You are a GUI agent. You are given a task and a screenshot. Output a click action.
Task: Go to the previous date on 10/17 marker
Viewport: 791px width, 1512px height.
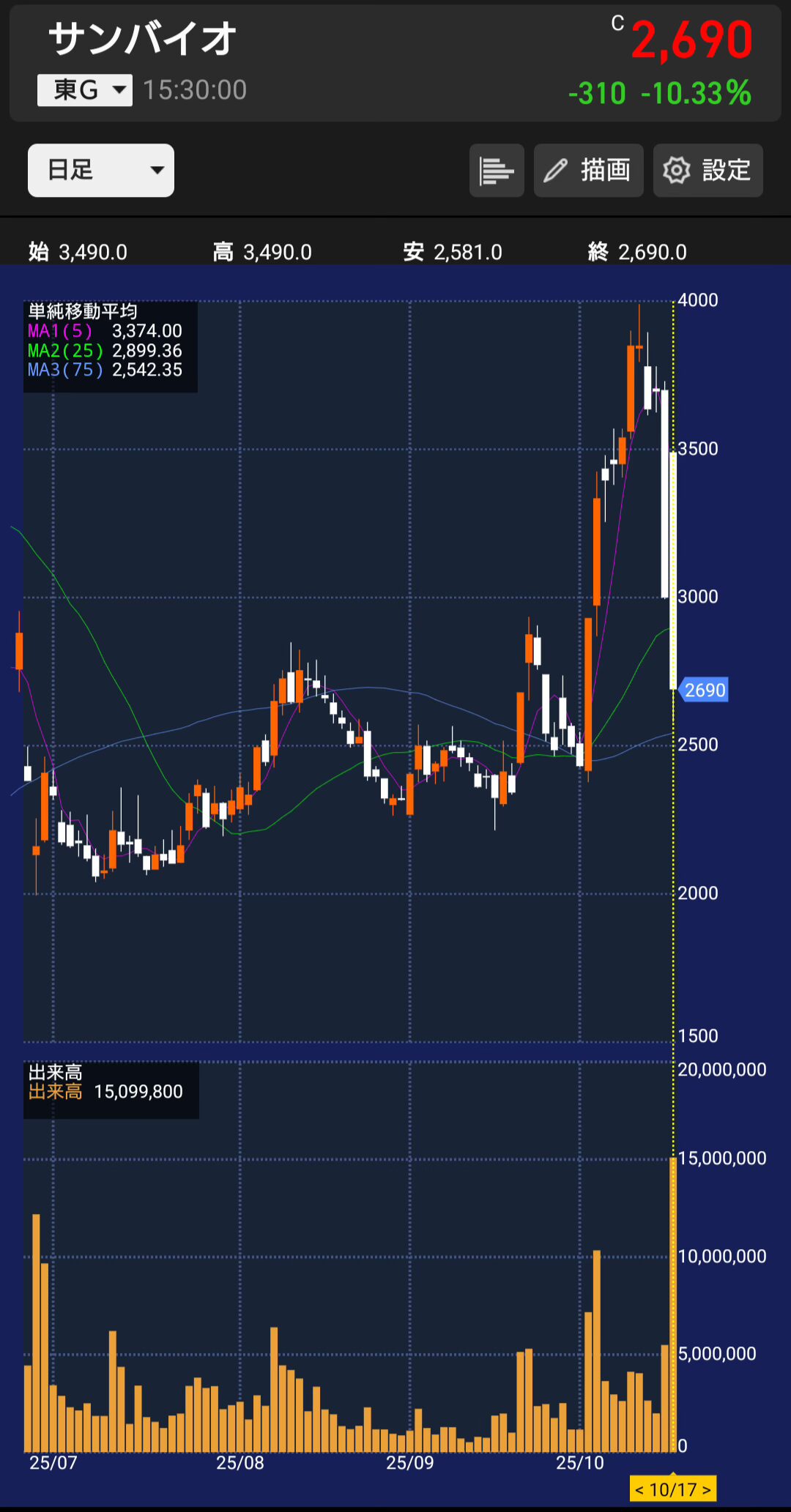pos(639,1490)
